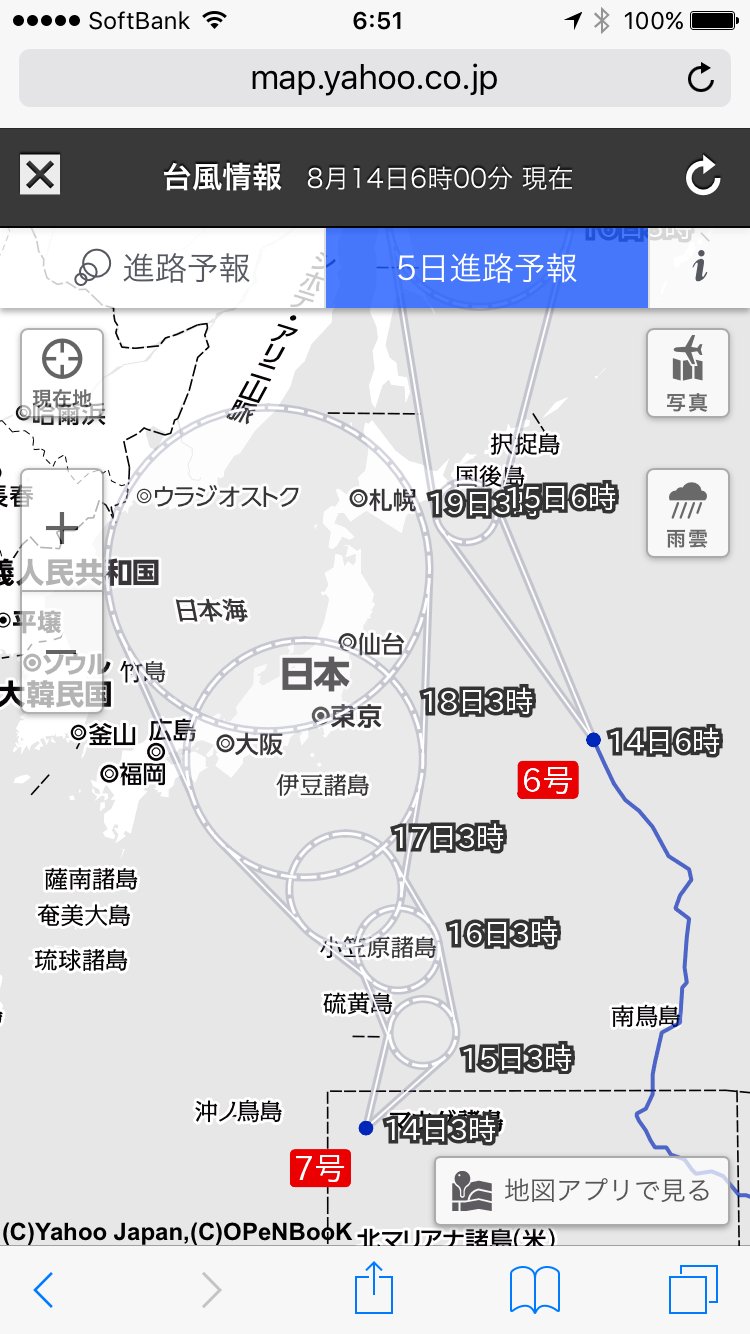Show open Safari tabs
The image size is (750, 1334).
(x=693, y=1290)
